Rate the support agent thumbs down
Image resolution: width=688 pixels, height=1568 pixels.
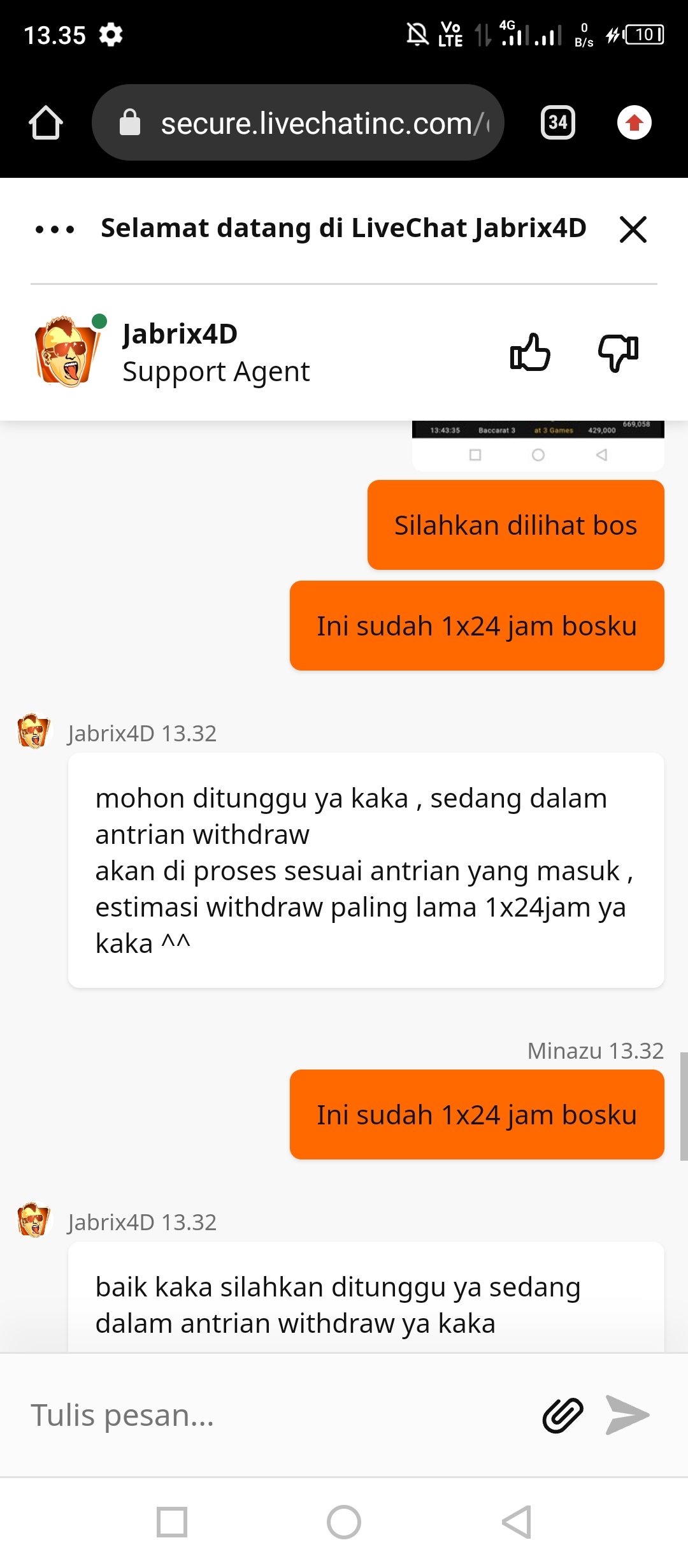(x=618, y=352)
